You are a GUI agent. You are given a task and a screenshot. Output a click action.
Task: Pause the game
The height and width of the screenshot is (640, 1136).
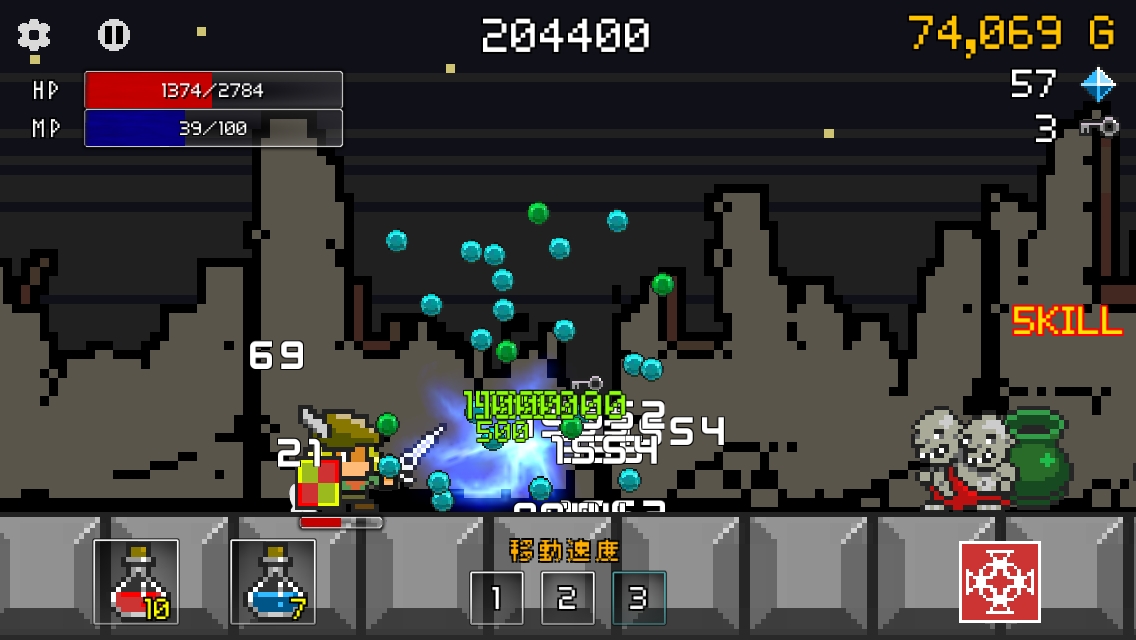click(x=114, y=36)
